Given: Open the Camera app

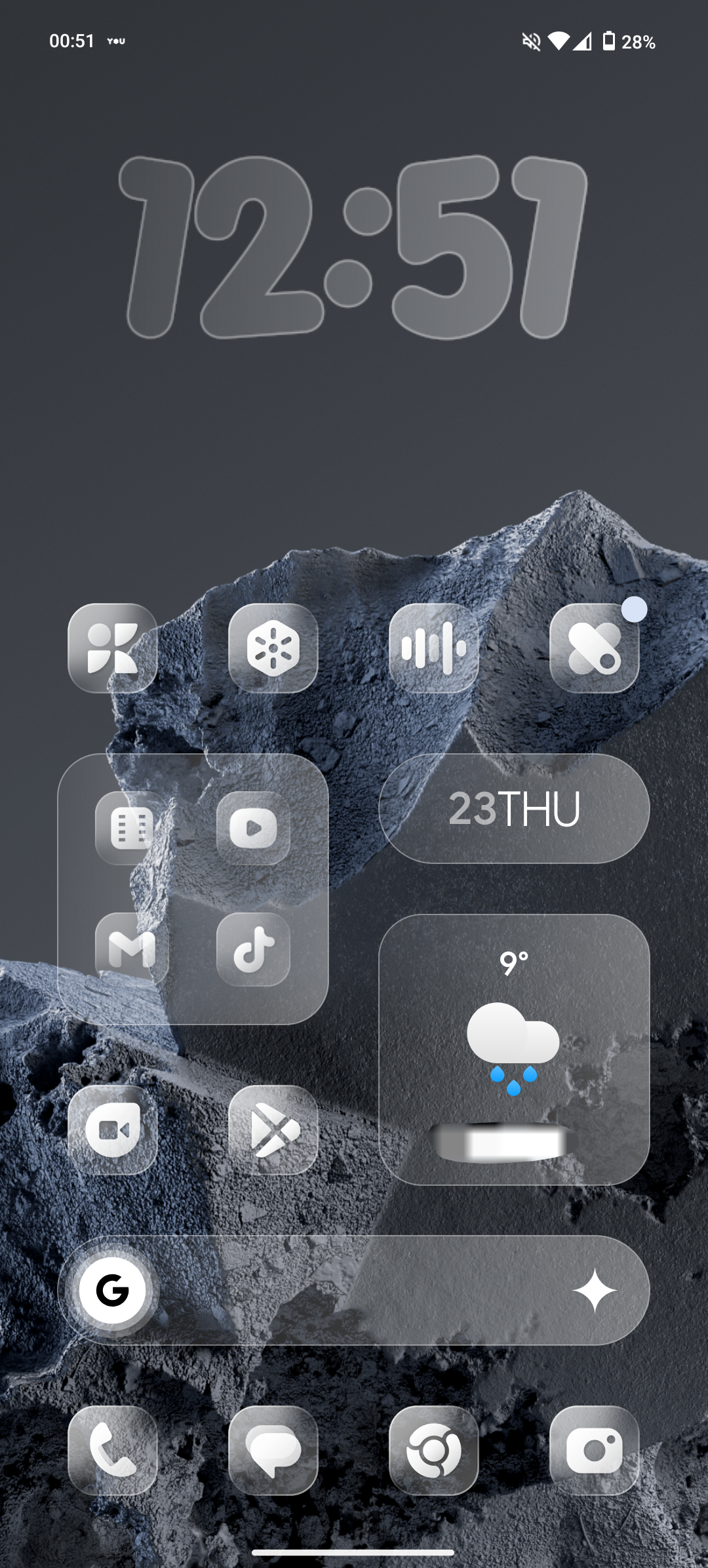Looking at the screenshot, I should 594,1450.
